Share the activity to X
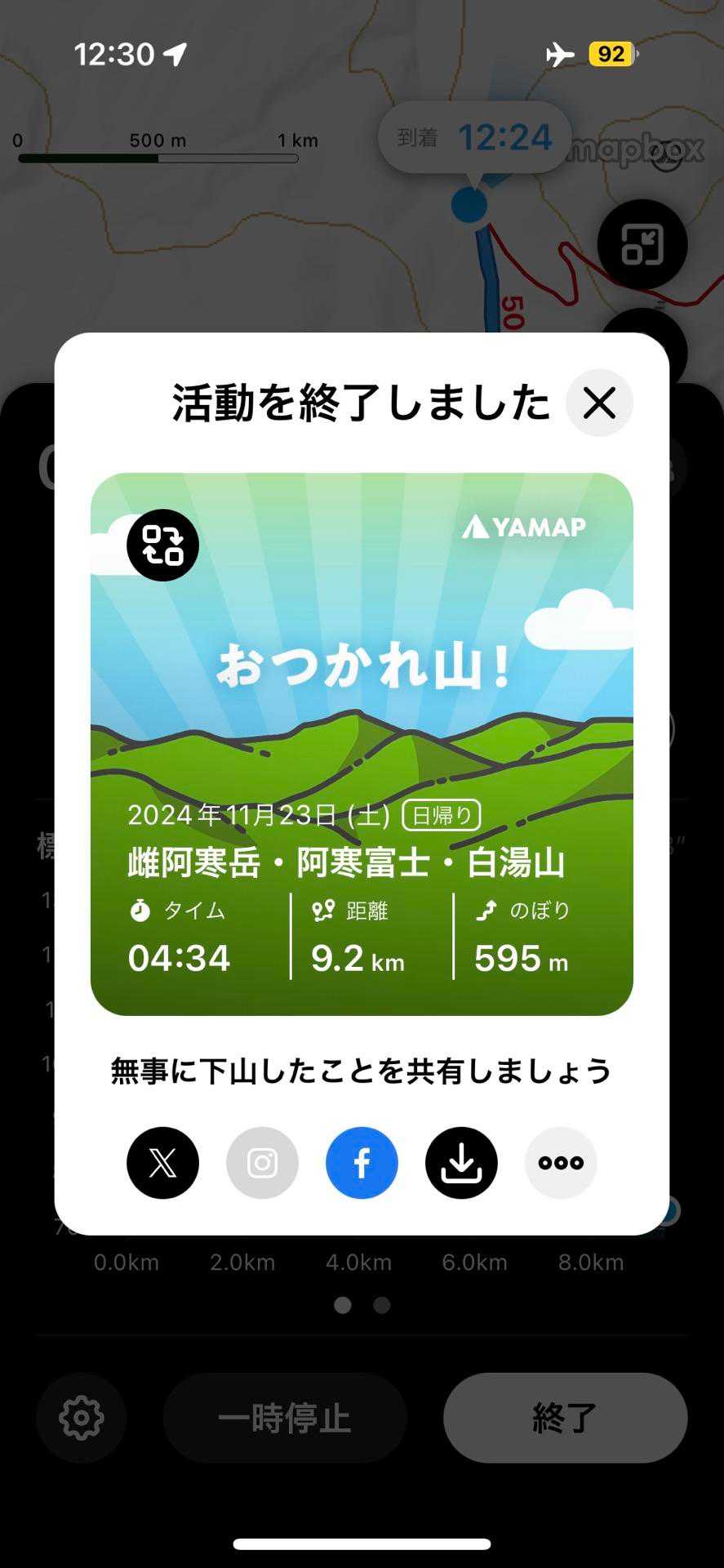Image resolution: width=724 pixels, height=1568 pixels. [162, 1162]
